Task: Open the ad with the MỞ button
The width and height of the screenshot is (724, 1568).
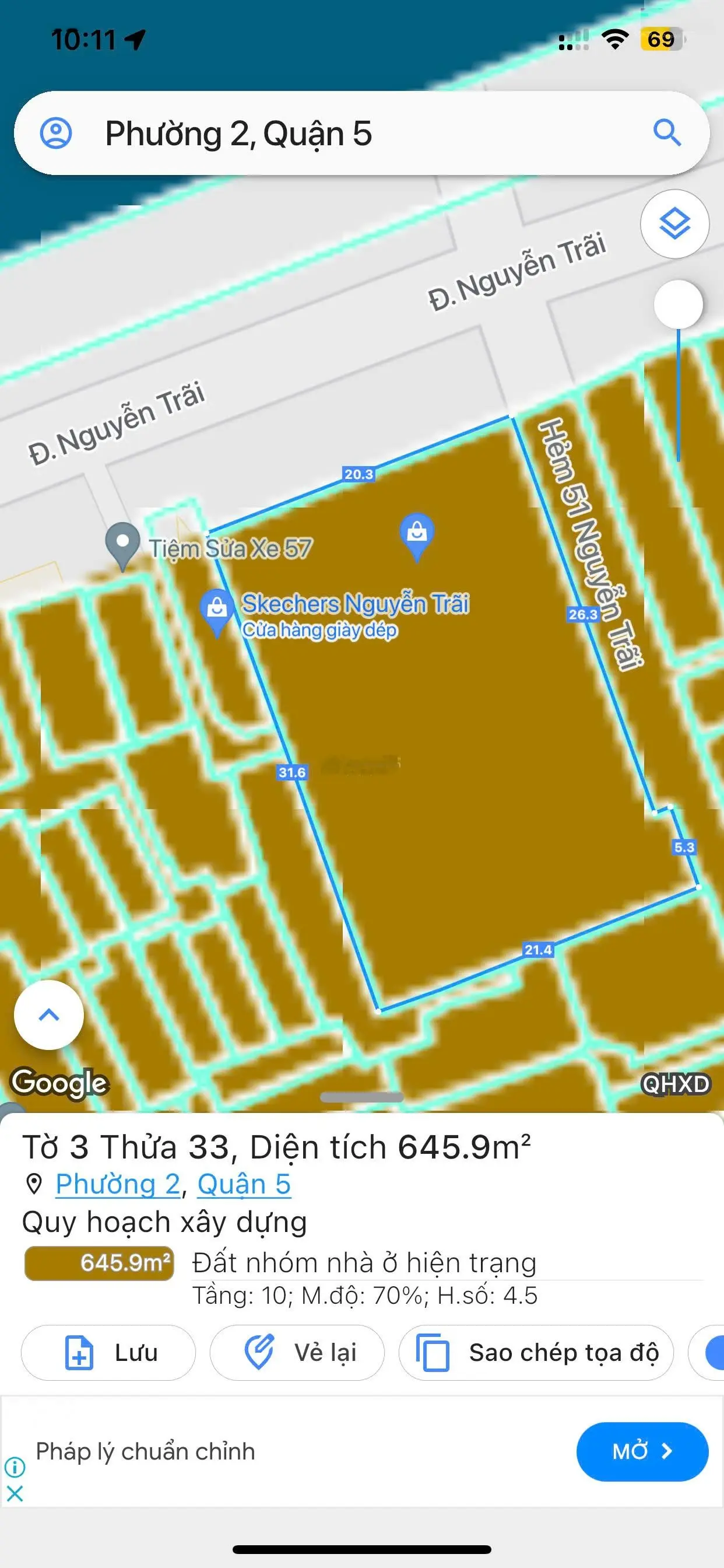Action: pyautogui.click(x=642, y=1452)
